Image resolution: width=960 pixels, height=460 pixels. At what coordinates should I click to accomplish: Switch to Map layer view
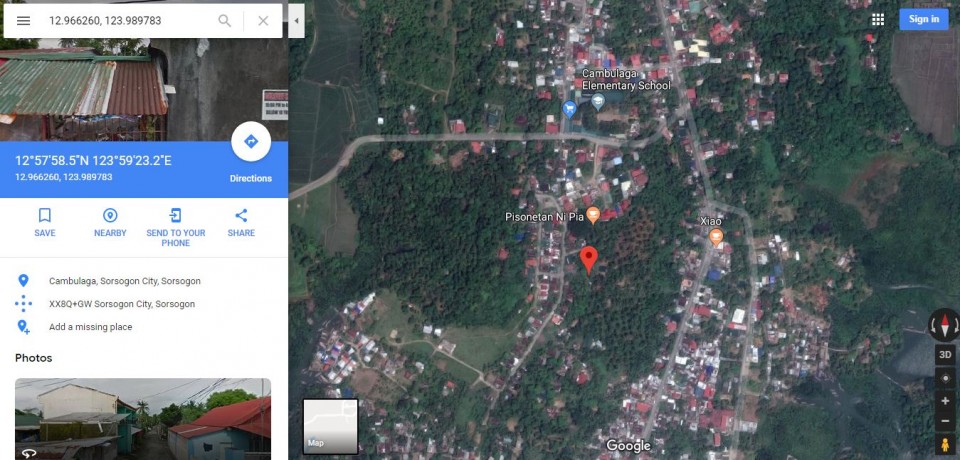(x=330, y=426)
